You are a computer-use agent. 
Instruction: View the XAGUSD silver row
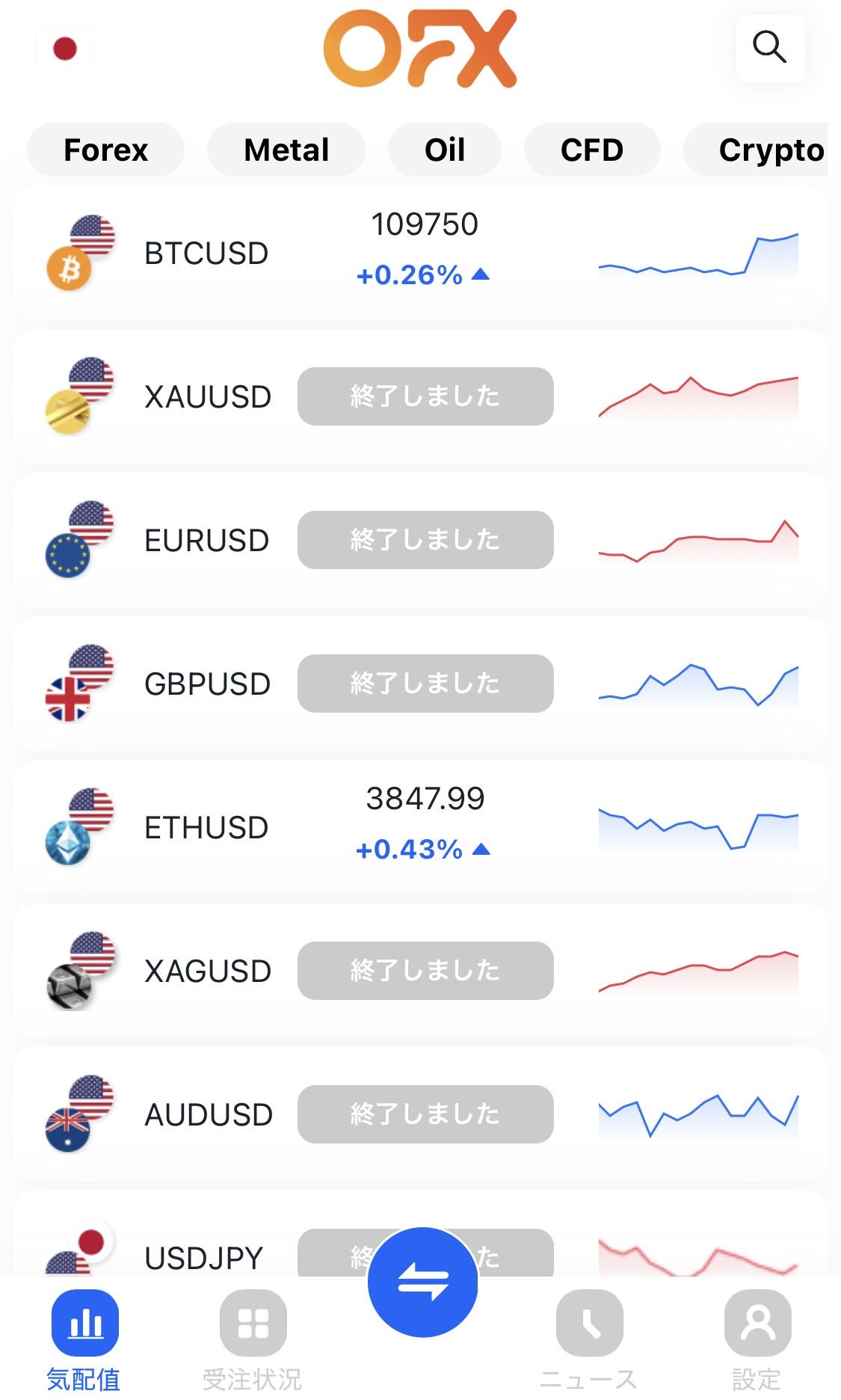pos(207,971)
